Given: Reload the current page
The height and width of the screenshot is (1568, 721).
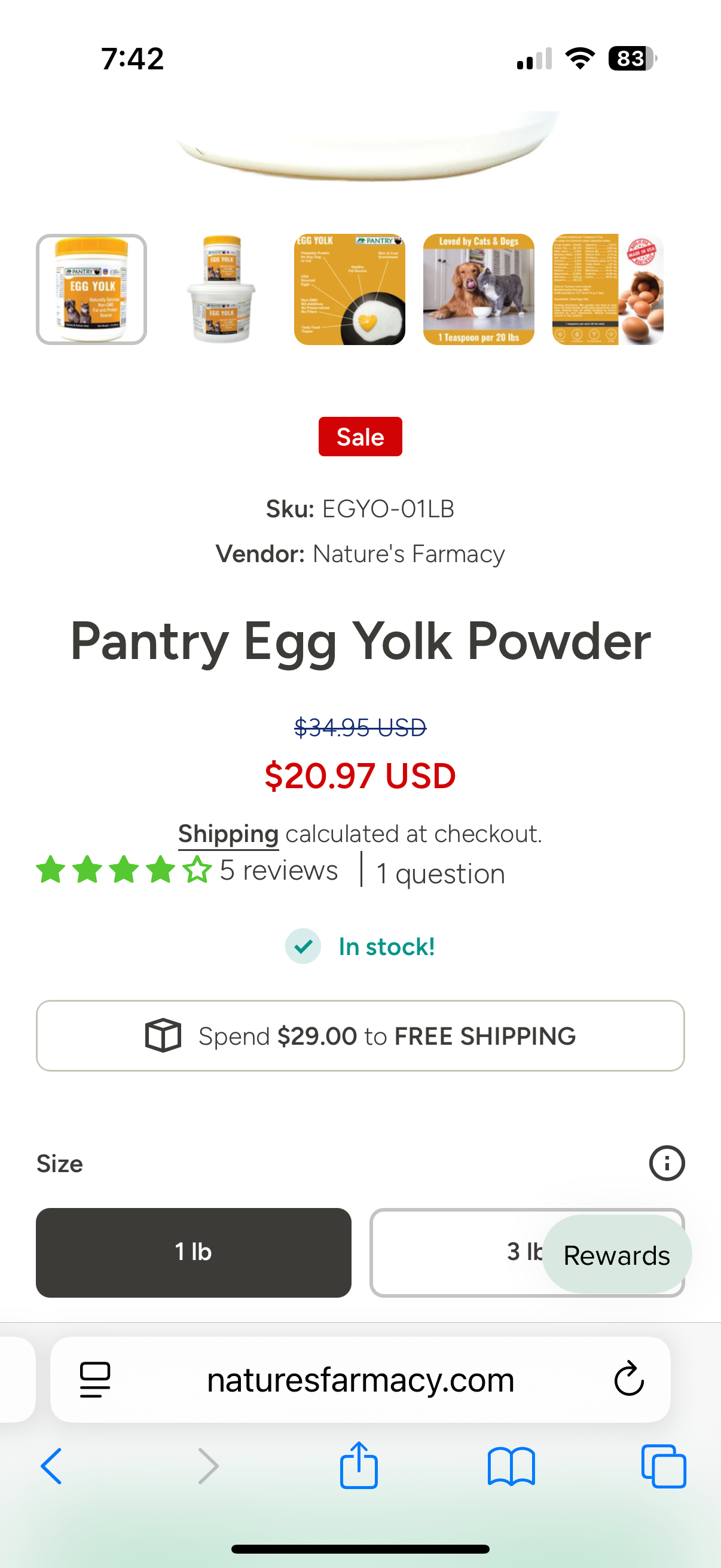Looking at the screenshot, I should tap(628, 1379).
